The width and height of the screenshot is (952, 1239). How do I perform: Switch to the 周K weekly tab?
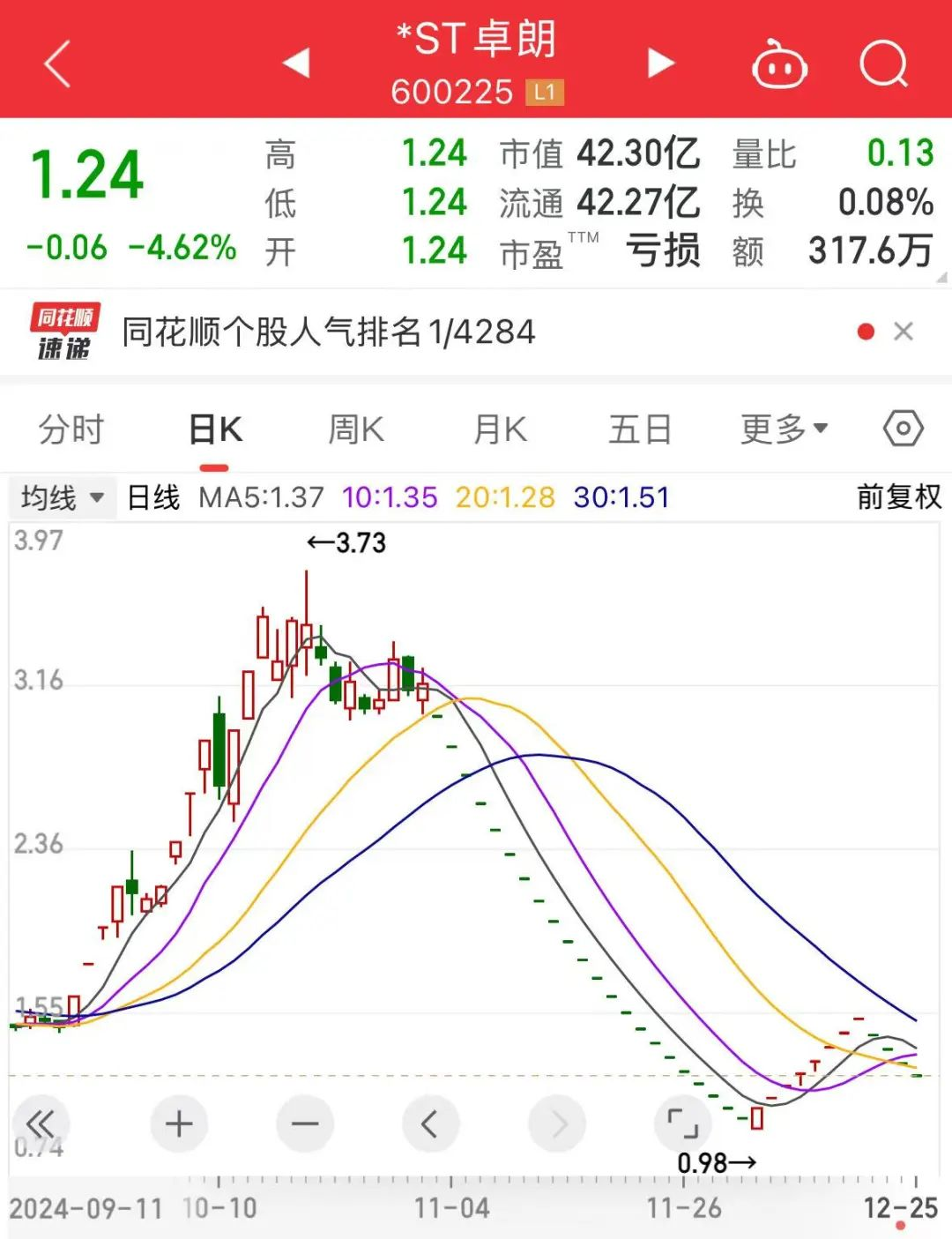(x=354, y=429)
